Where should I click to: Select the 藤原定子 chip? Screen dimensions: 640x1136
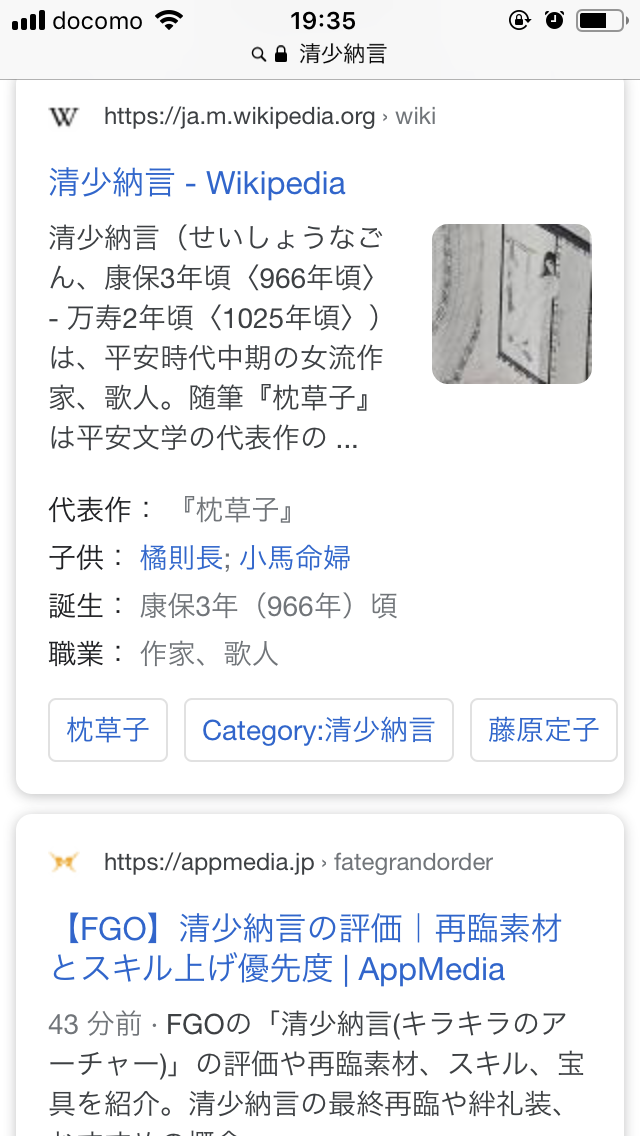[543, 730]
